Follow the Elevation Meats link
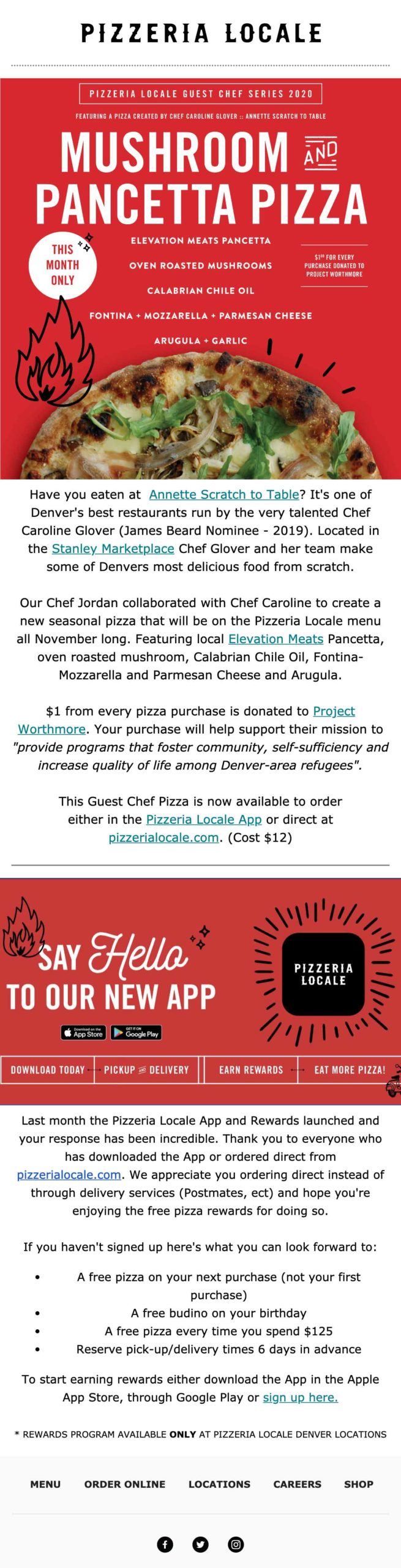The image size is (401, 1568). 275,639
